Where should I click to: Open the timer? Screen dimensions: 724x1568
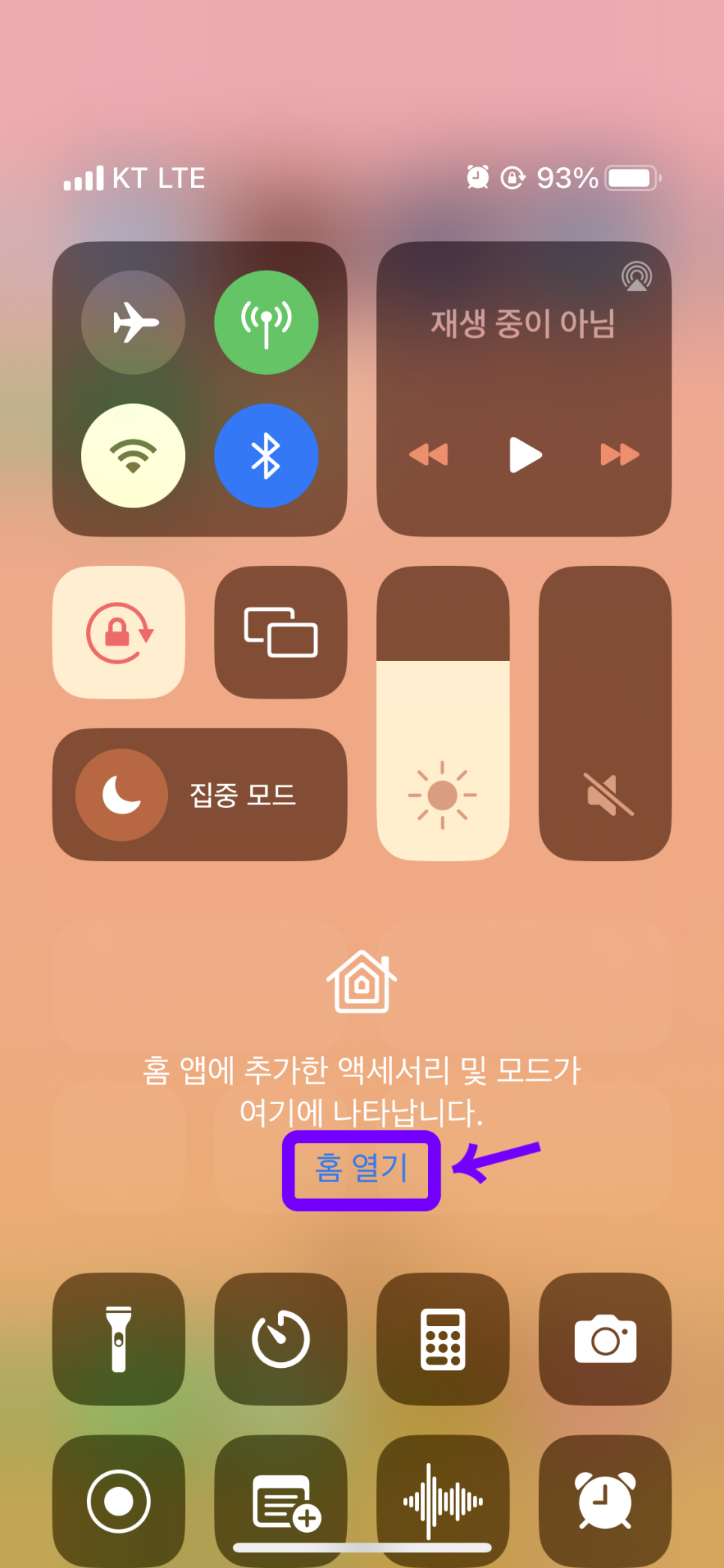[280, 1339]
